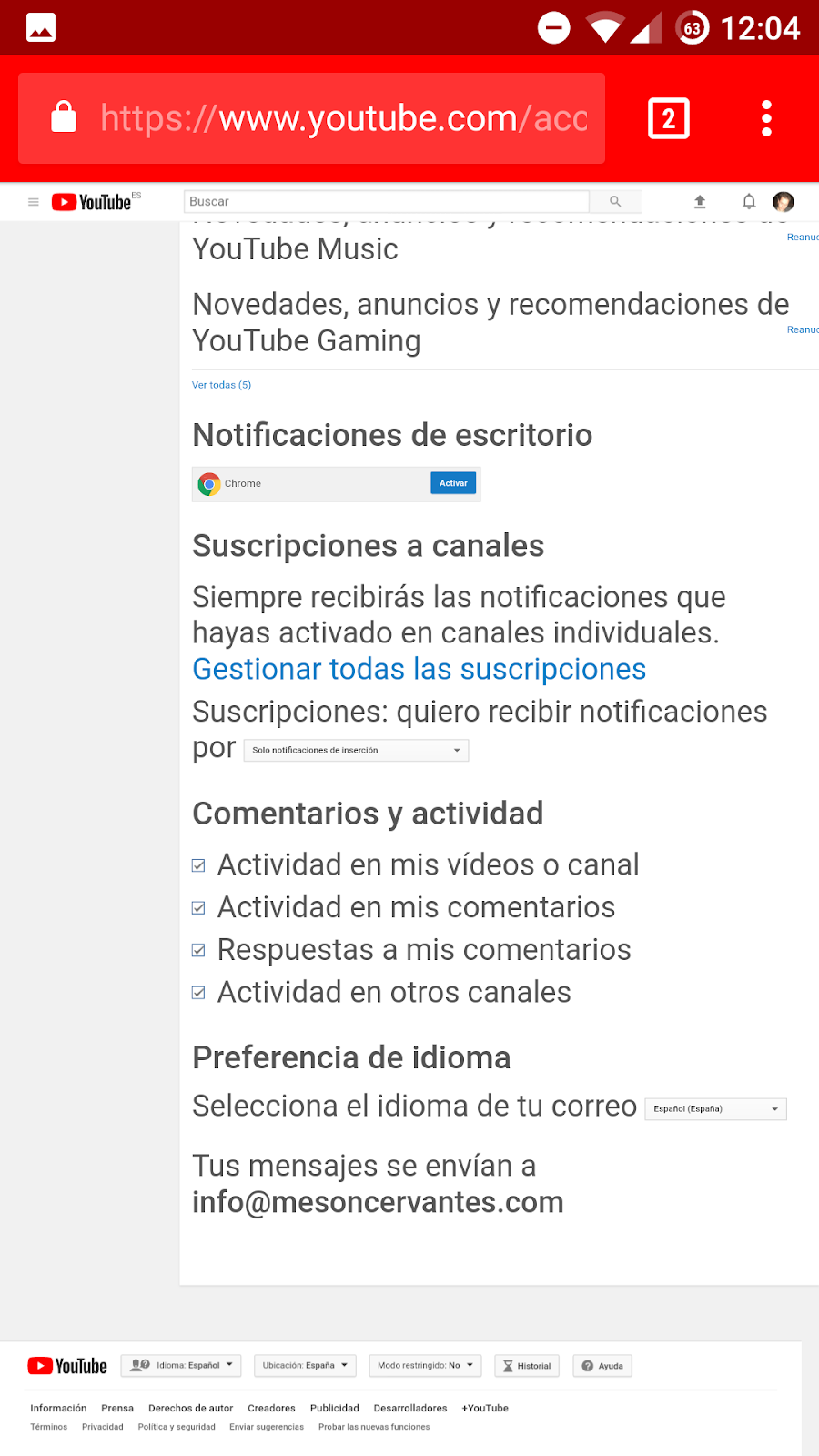Image resolution: width=819 pixels, height=1456 pixels.
Task: Open the upload video icon
Action: (x=700, y=201)
